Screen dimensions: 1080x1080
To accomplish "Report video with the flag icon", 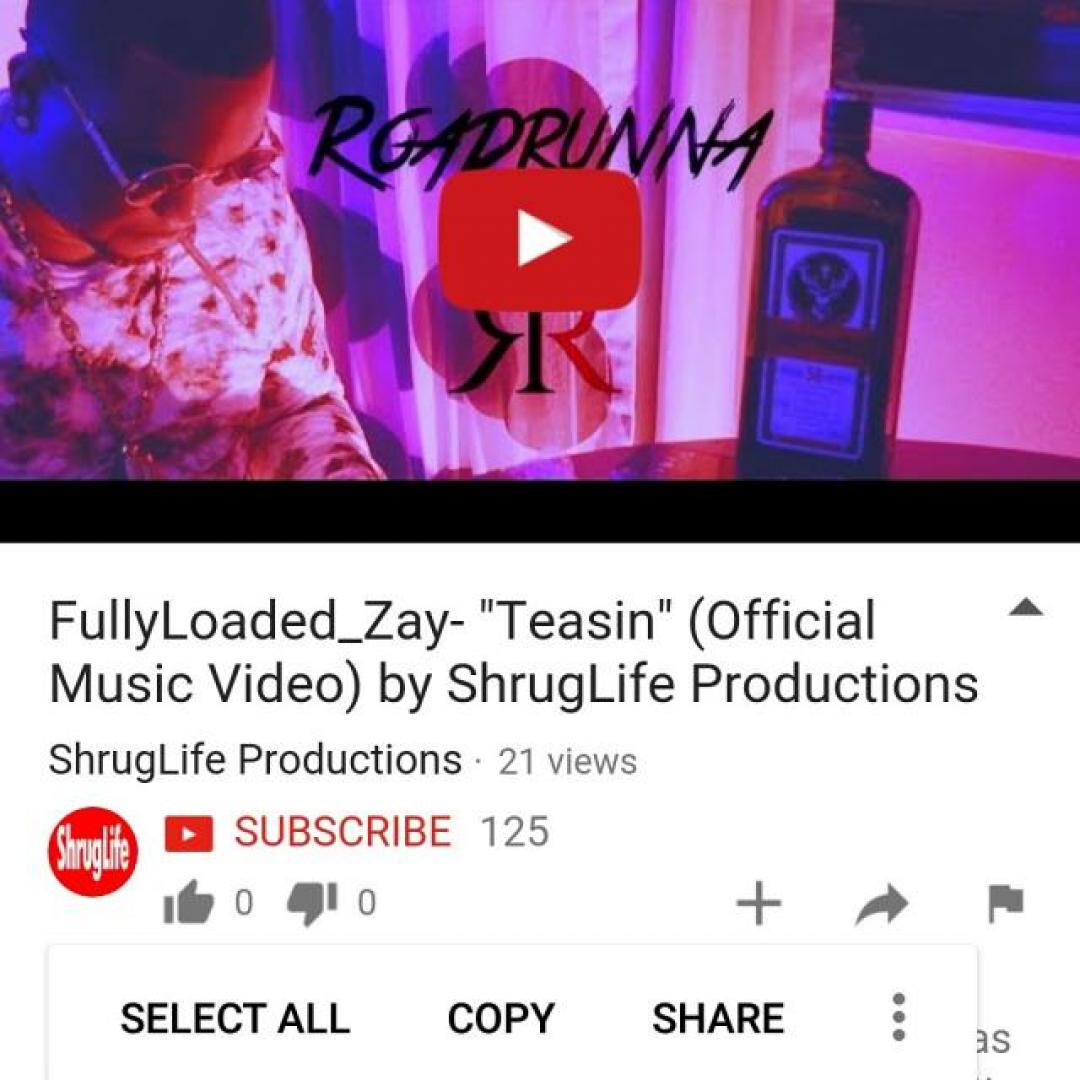I will [1005, 904].
